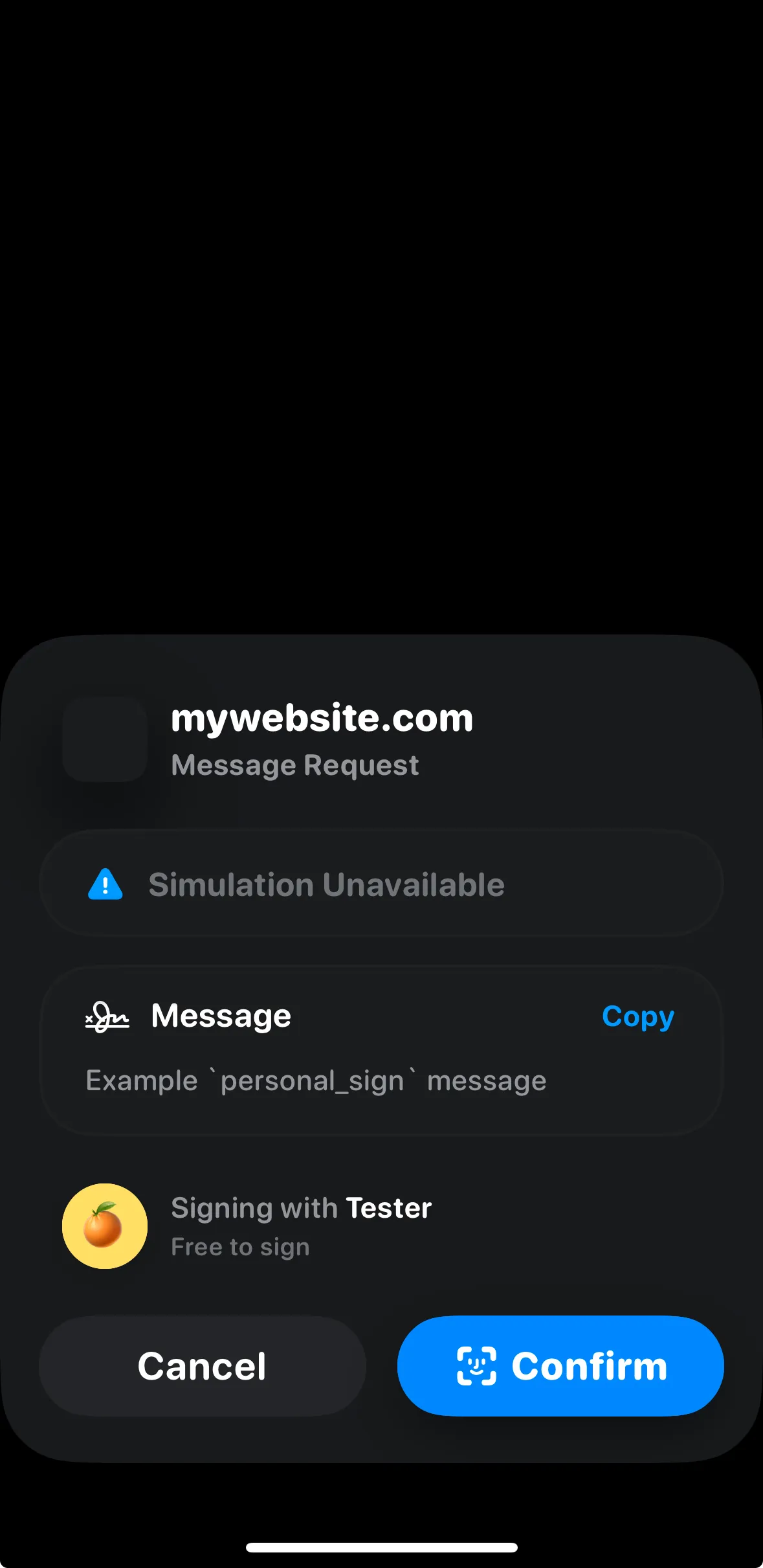The image size is (763, 1568).
Task: Copy the personal_sign message text
Action: tap(637, 1016)
